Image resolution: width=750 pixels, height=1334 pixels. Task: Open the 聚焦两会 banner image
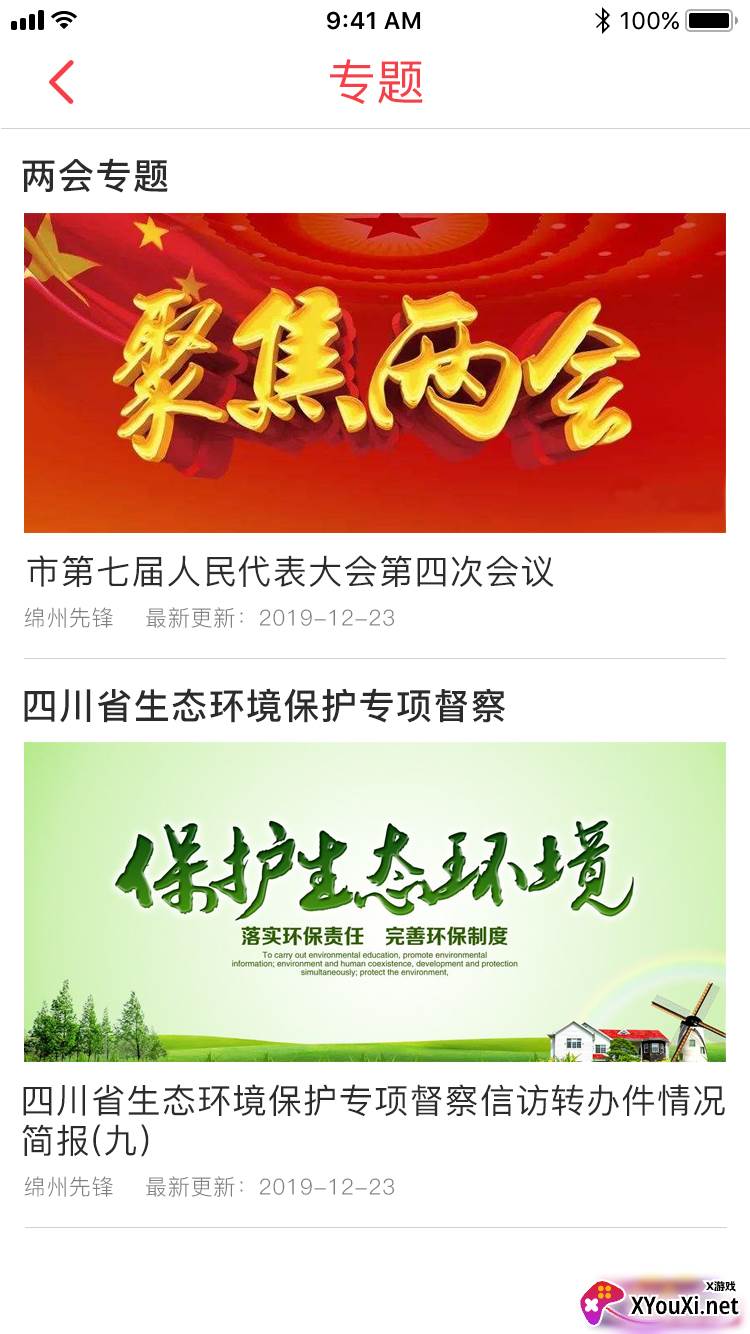click(x=375, y=372)
